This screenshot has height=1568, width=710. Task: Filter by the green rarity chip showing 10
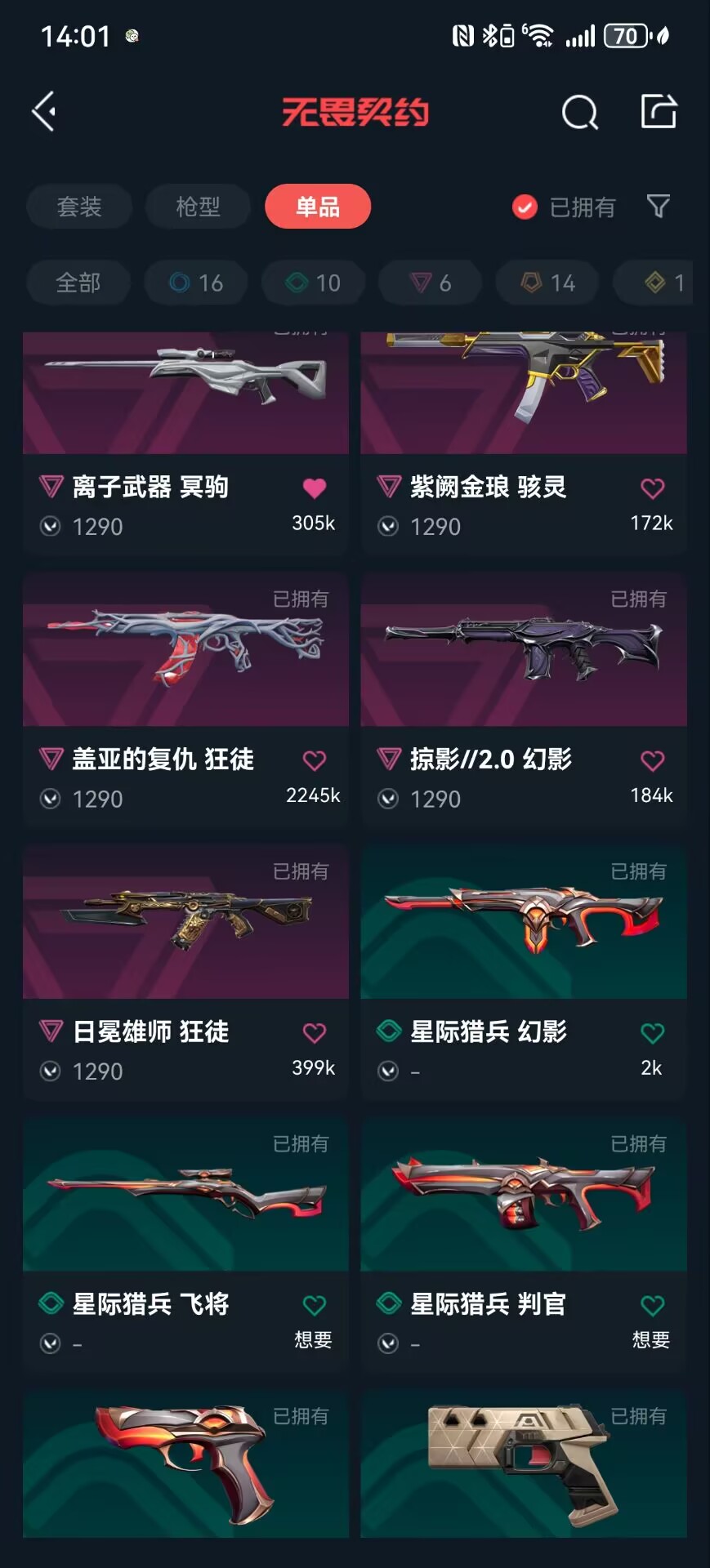[313, 283]
